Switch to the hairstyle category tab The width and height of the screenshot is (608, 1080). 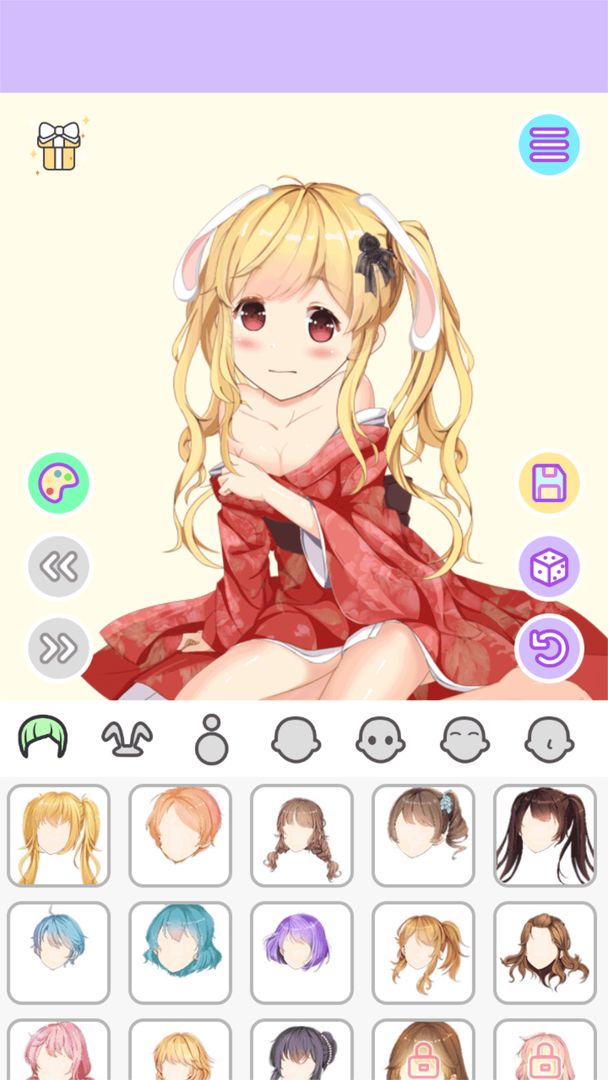click(43, 739)
